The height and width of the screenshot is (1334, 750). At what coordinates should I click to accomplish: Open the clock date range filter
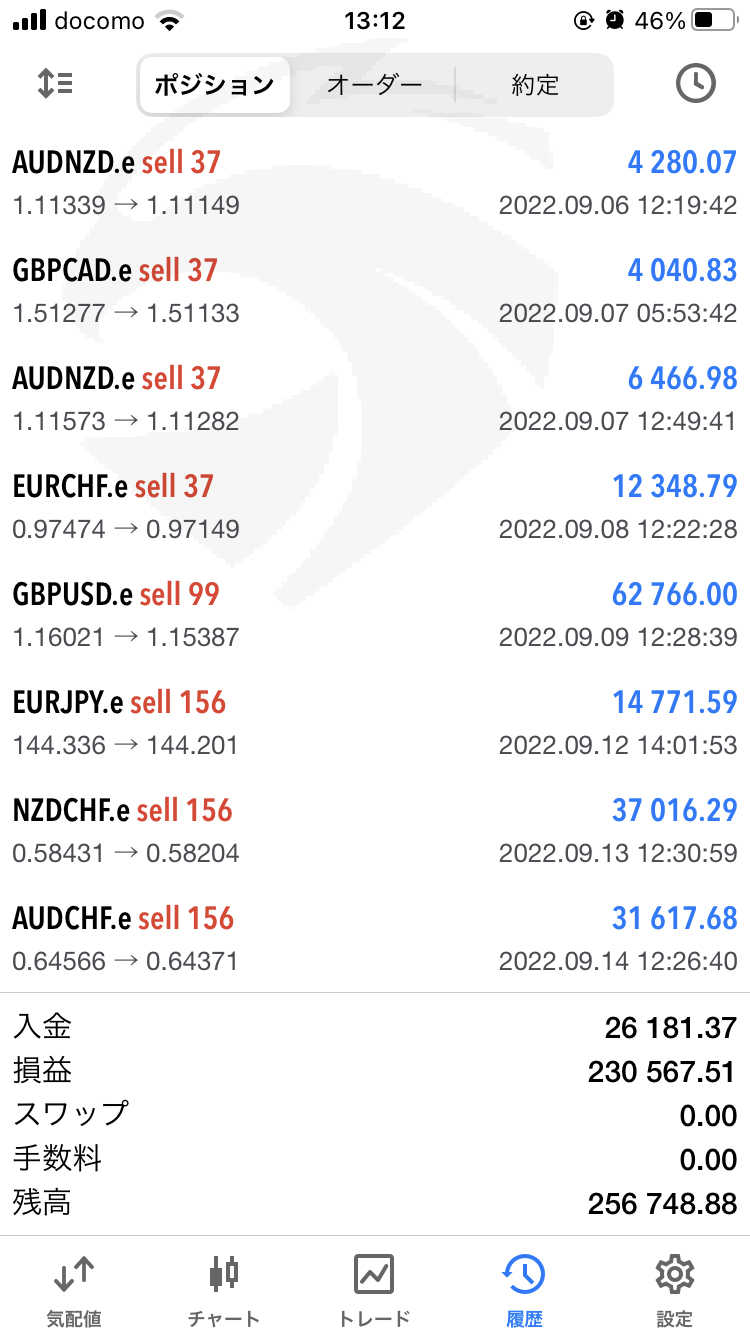[696, 84]
